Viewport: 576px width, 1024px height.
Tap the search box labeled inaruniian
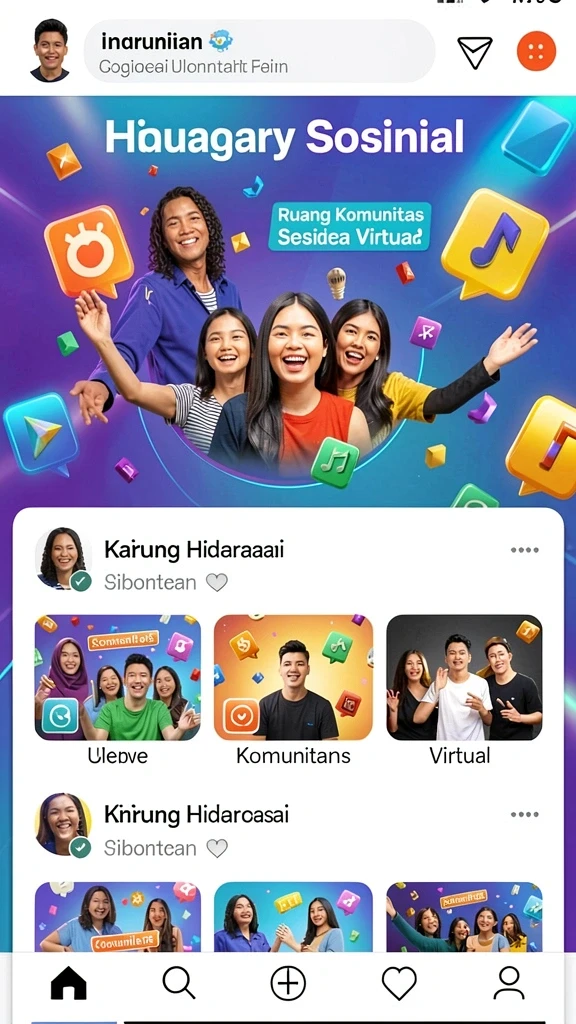point(259,51)
